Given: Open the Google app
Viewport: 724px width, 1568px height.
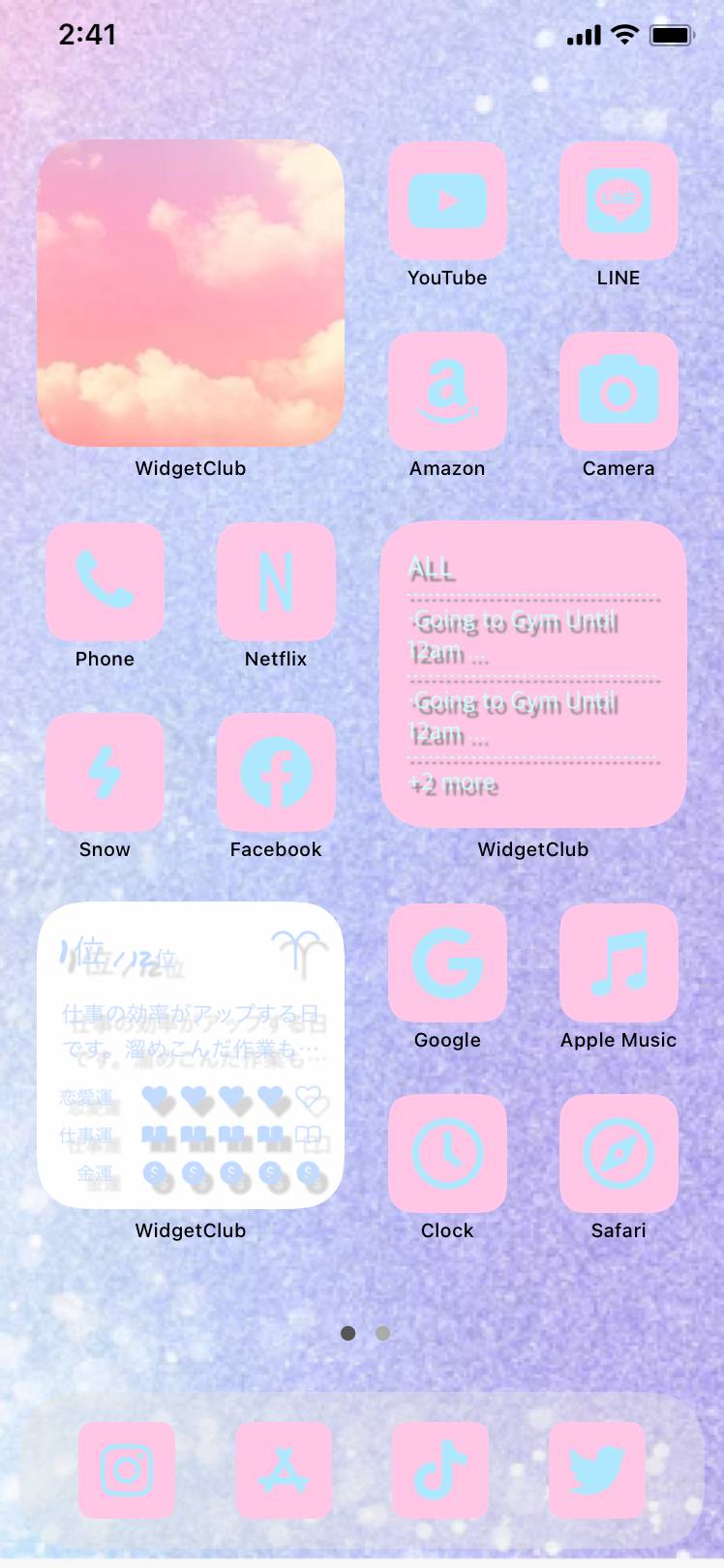Looking at the screenshot, I should (x=447, y=962).
